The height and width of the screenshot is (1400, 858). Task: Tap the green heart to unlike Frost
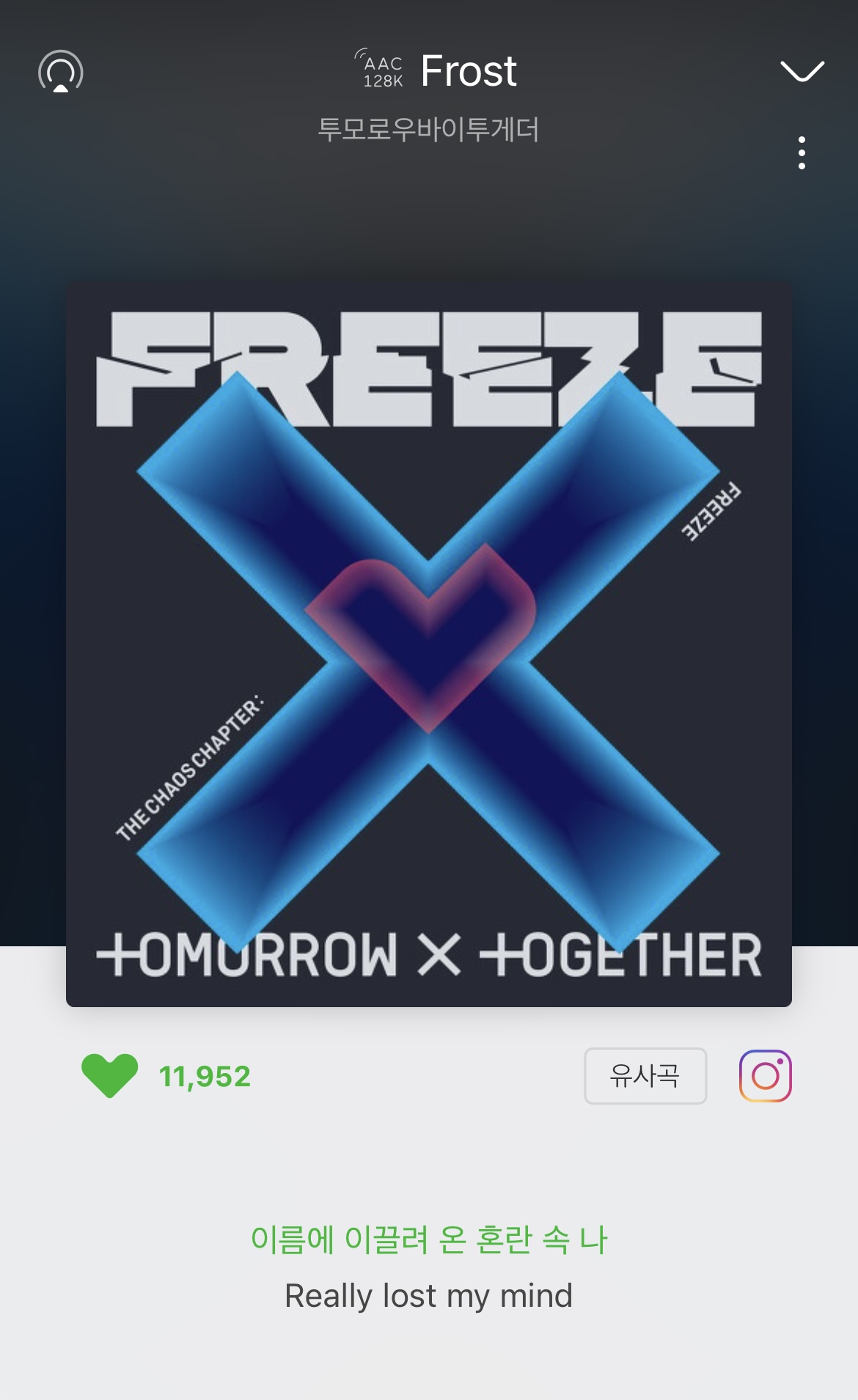coord(110,1075)
